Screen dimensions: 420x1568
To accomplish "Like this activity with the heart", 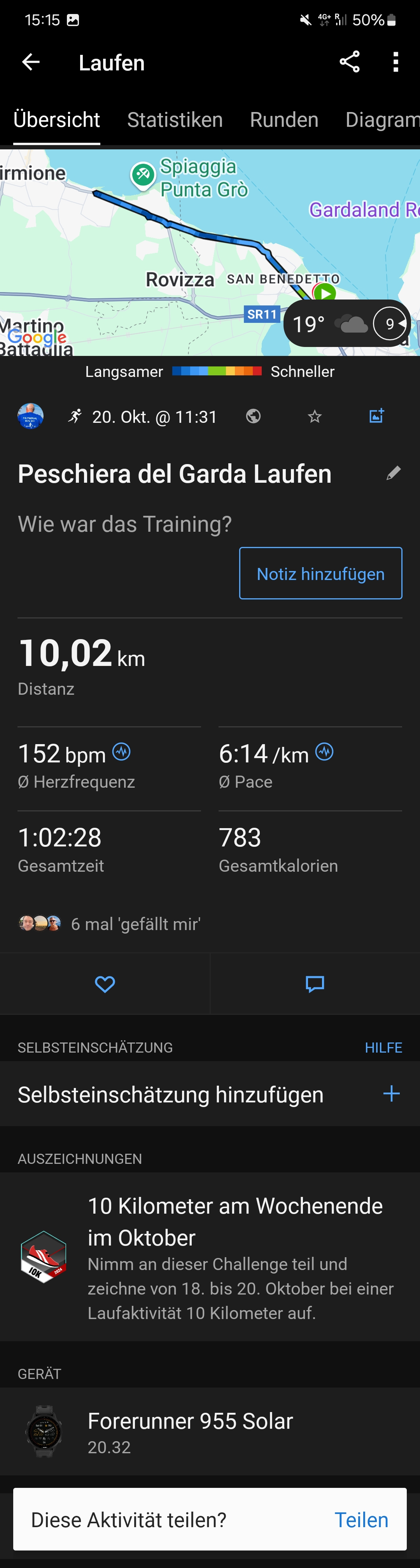I will [x=105, y=984].
